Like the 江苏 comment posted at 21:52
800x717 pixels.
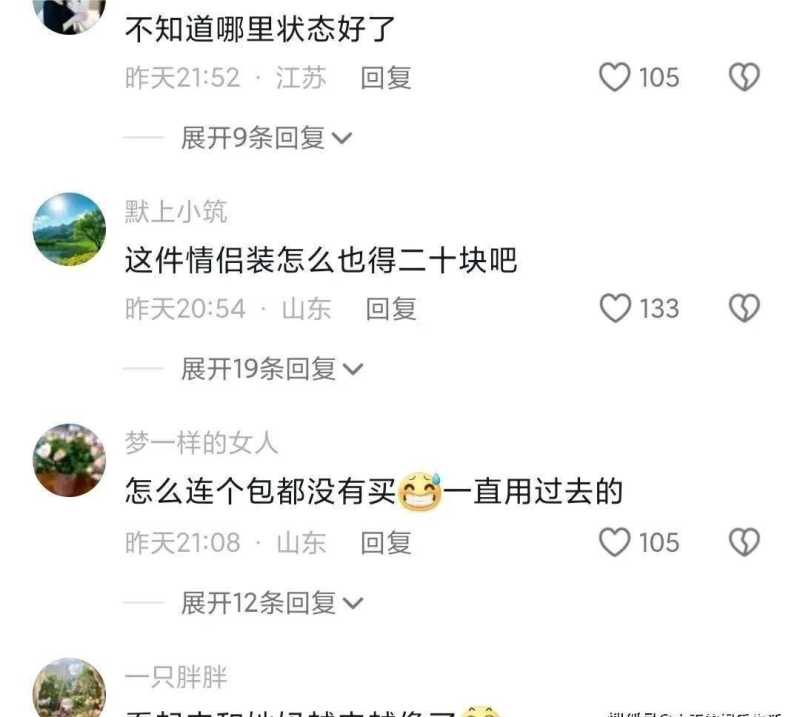tap(615, 77)
